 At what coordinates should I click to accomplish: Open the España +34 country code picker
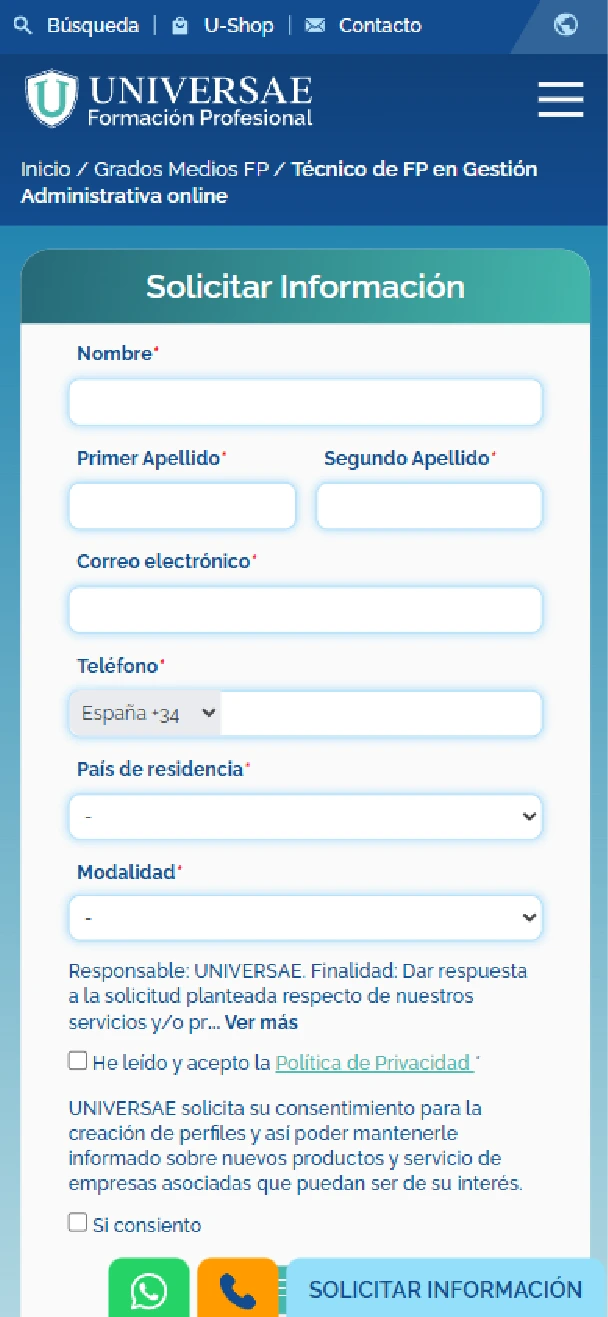pos(146,714)
